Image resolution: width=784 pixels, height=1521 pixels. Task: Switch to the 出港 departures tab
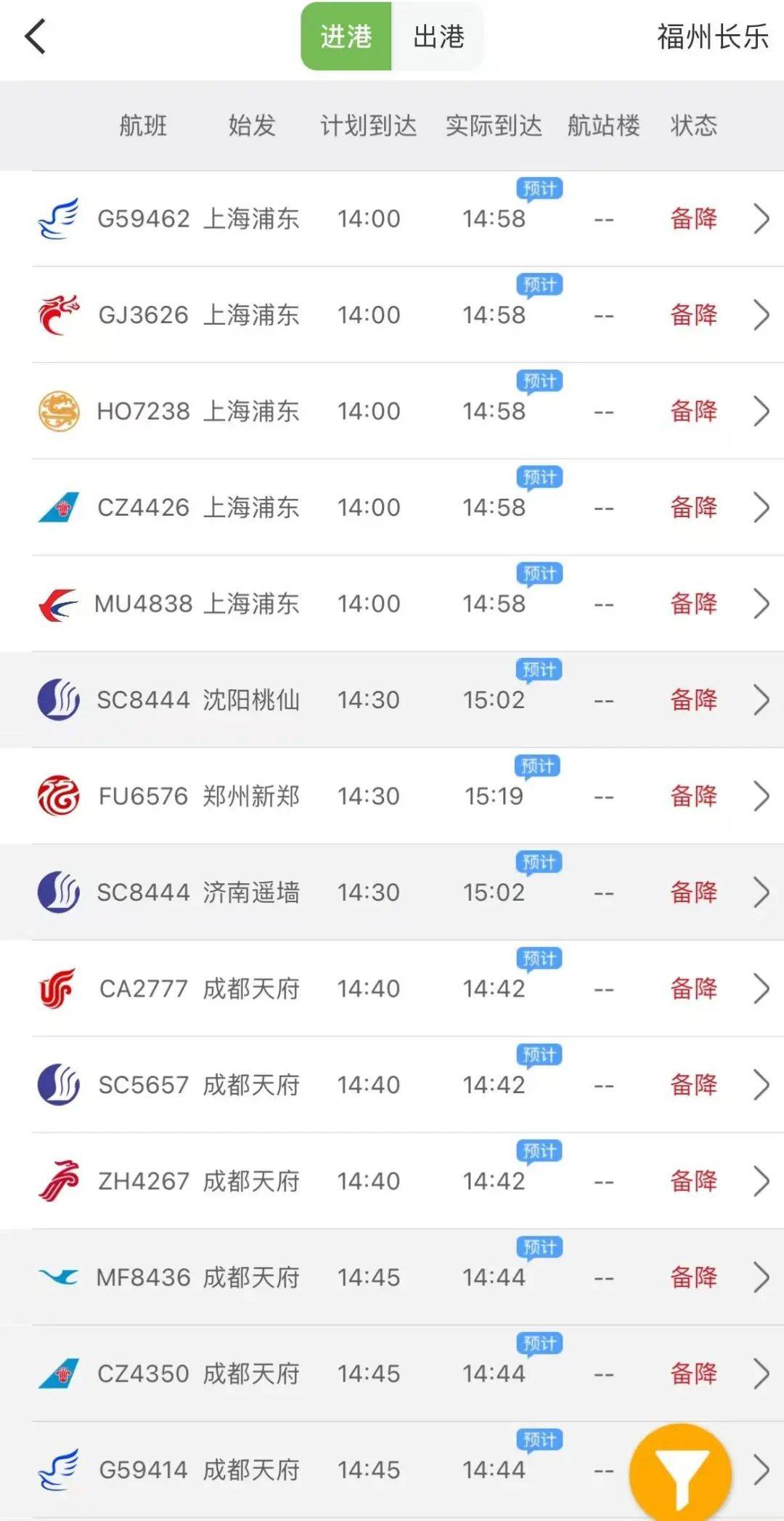click(x=438, y=36)
